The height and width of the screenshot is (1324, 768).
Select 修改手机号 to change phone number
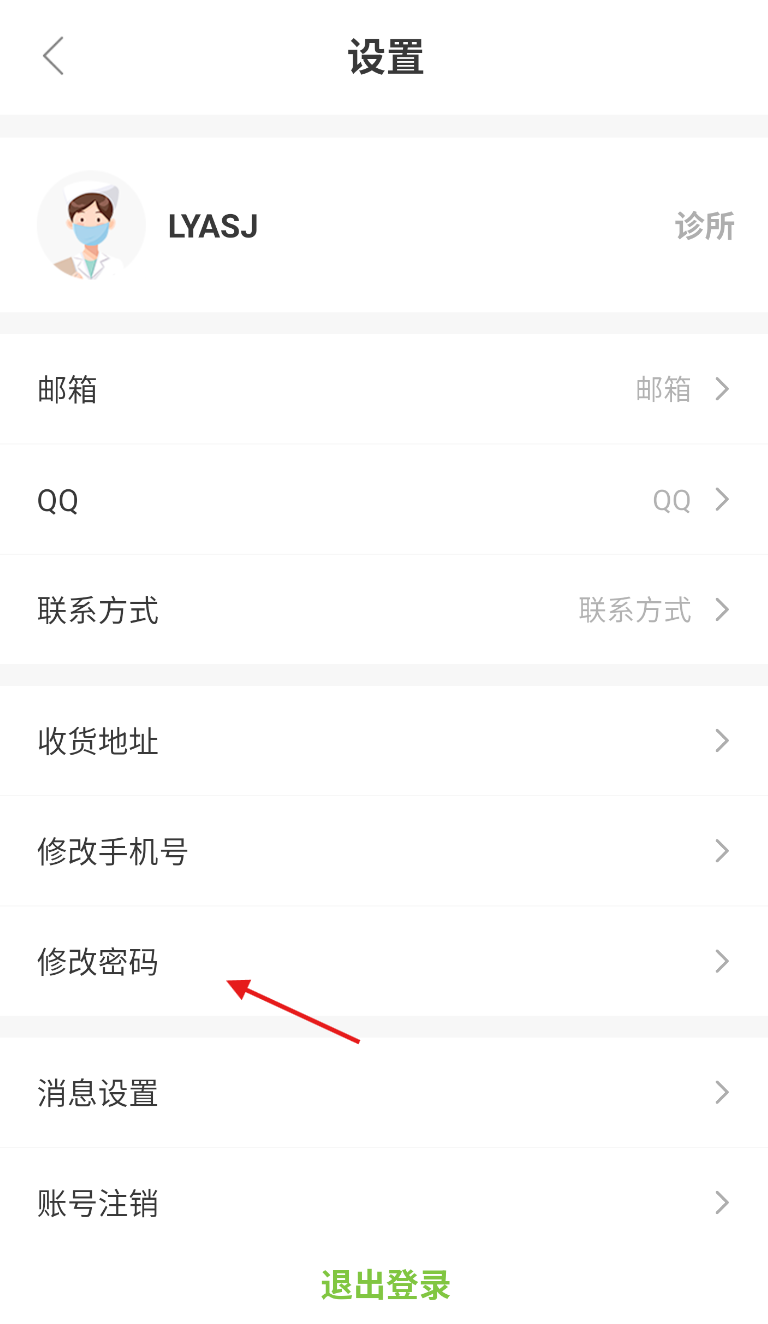click(384, 852)
